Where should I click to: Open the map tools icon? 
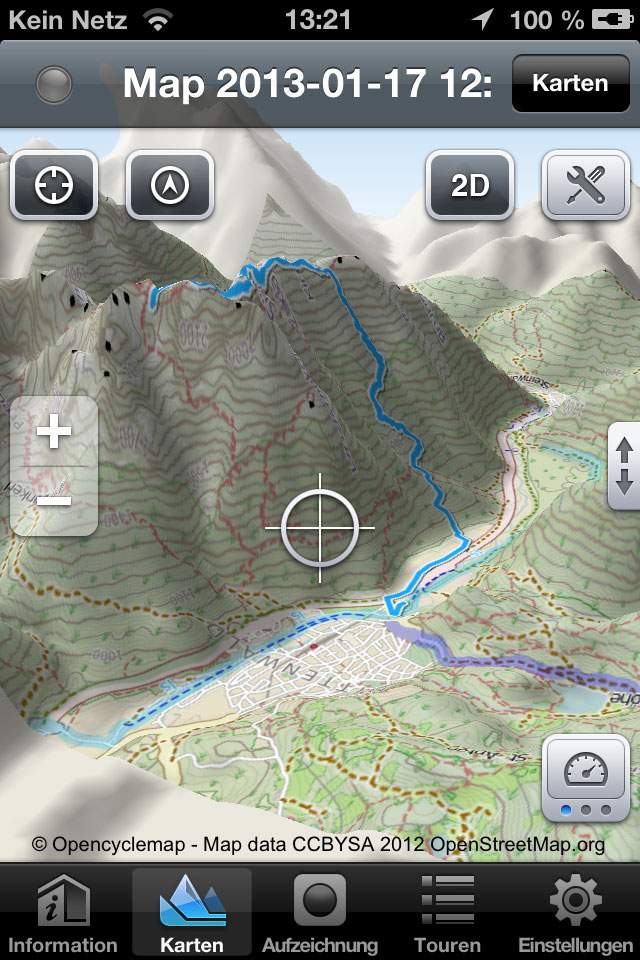[x=585, y=185]
